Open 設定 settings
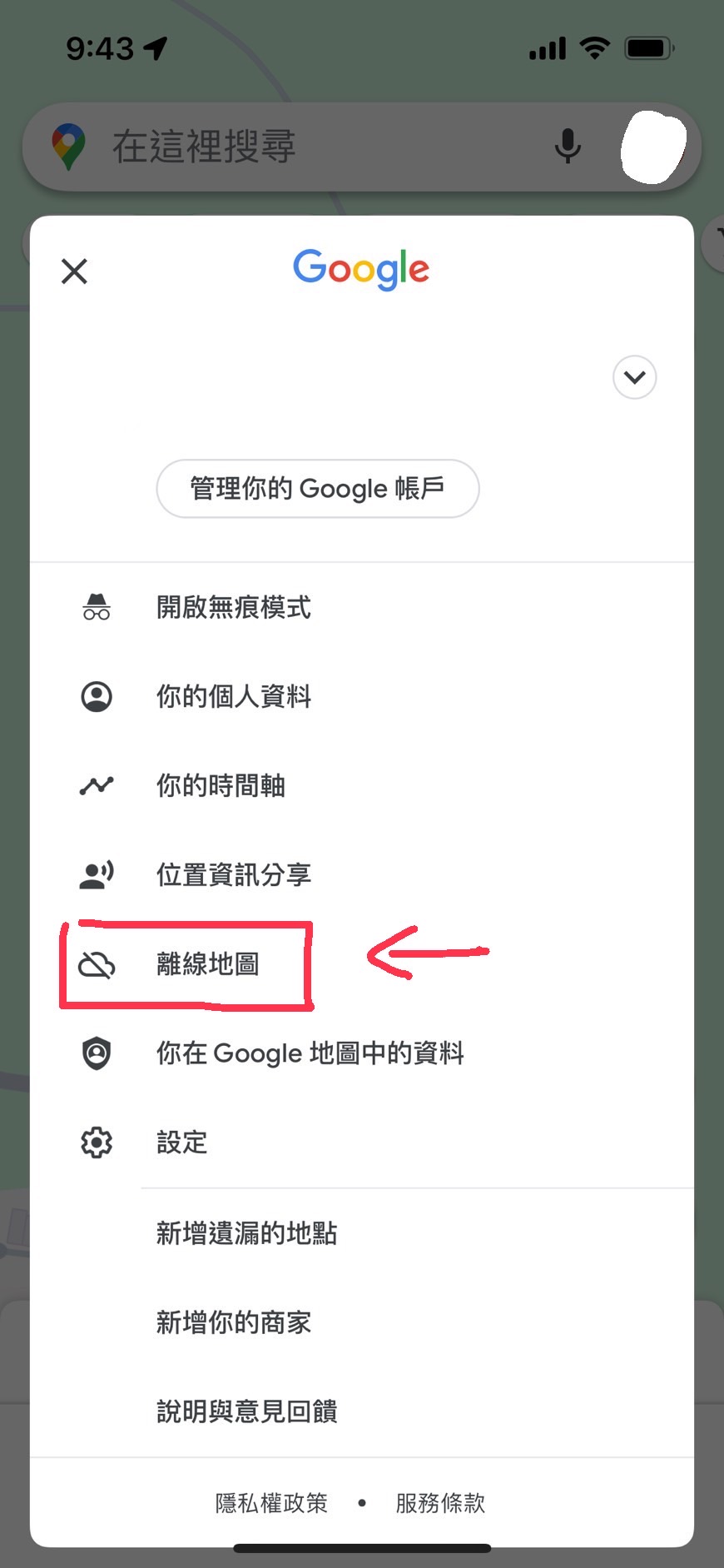The image size is (724, 1568). pos(181,1142)
